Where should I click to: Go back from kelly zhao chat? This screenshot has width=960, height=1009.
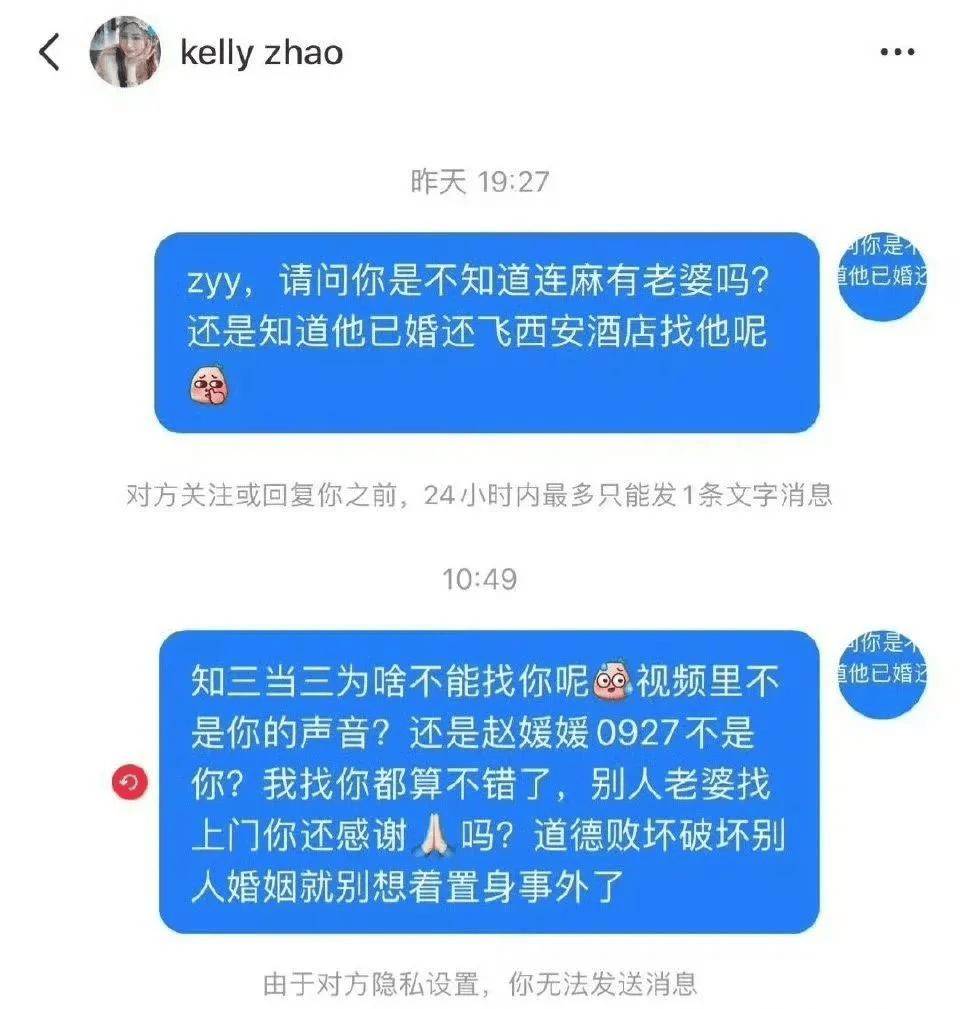50,52
